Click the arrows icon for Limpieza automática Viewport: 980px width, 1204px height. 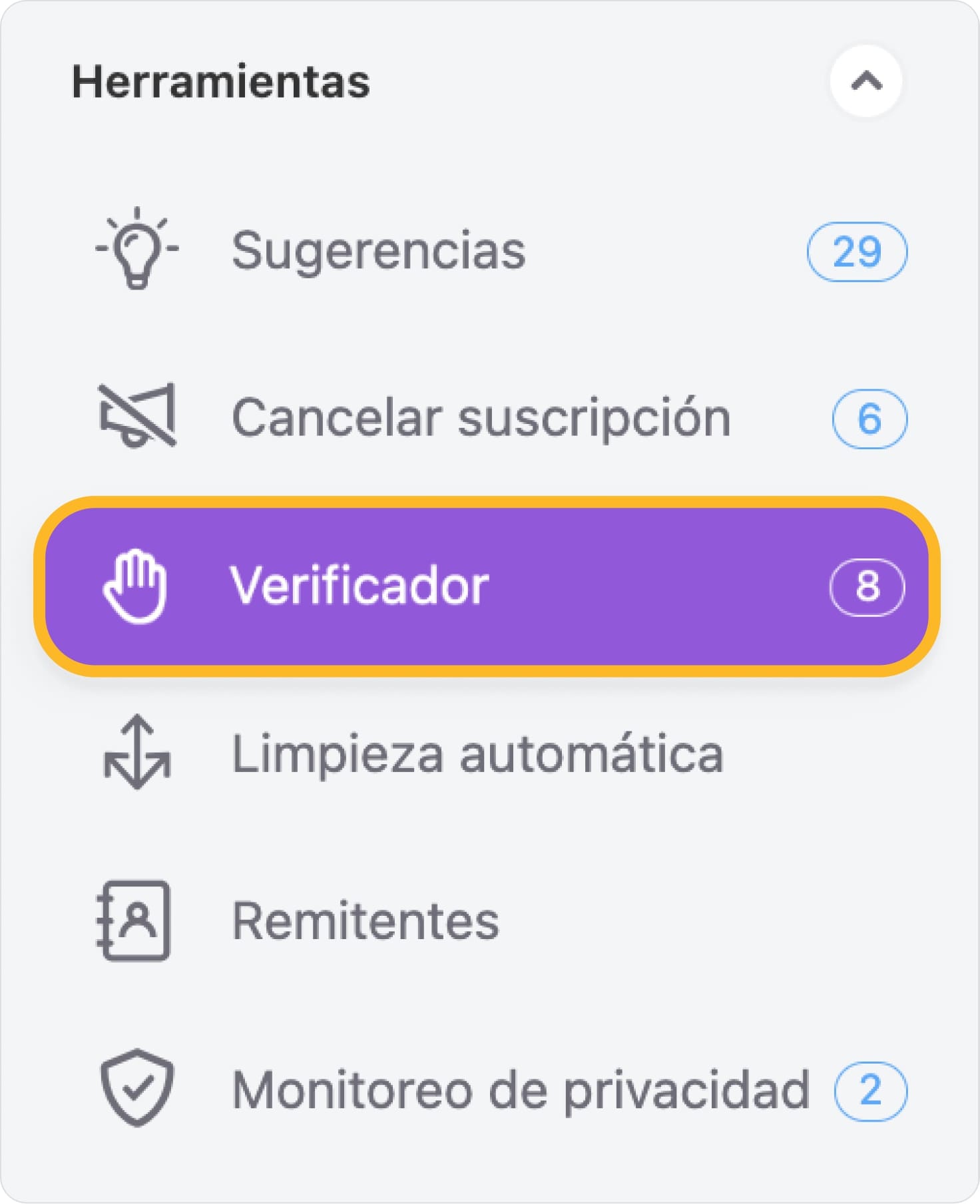[136, 752]
